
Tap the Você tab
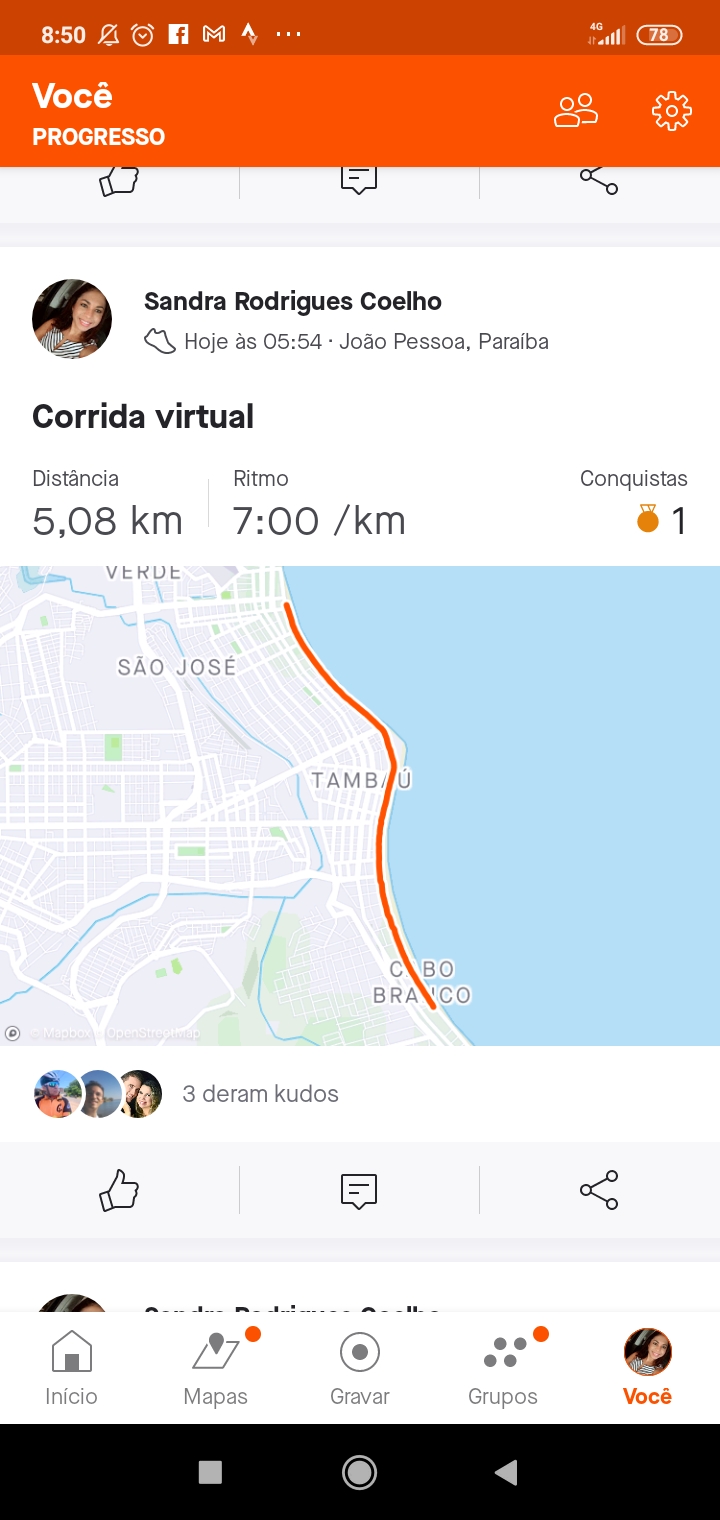point(647,1368)
